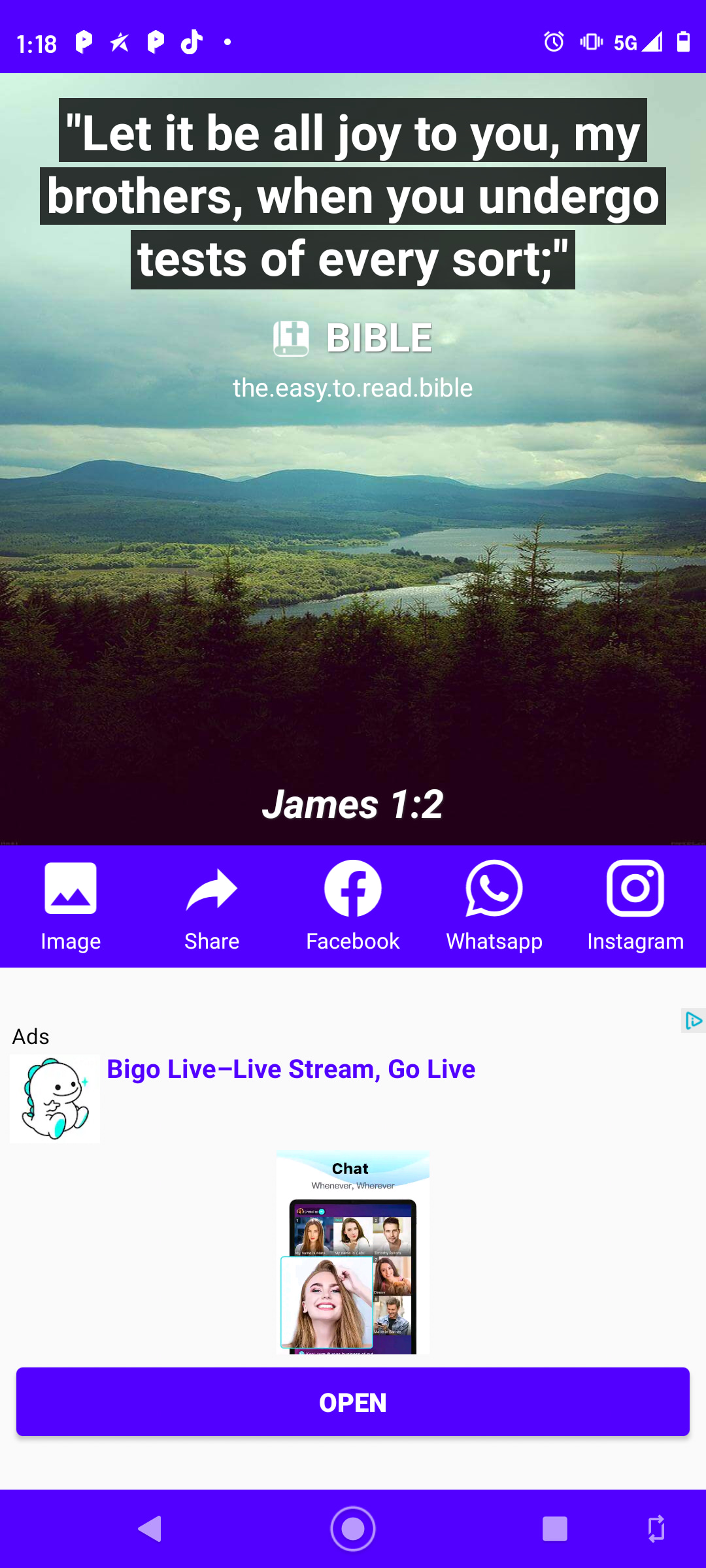Open the Bigo Live–Live Stream ad title

pos(291,1070)
